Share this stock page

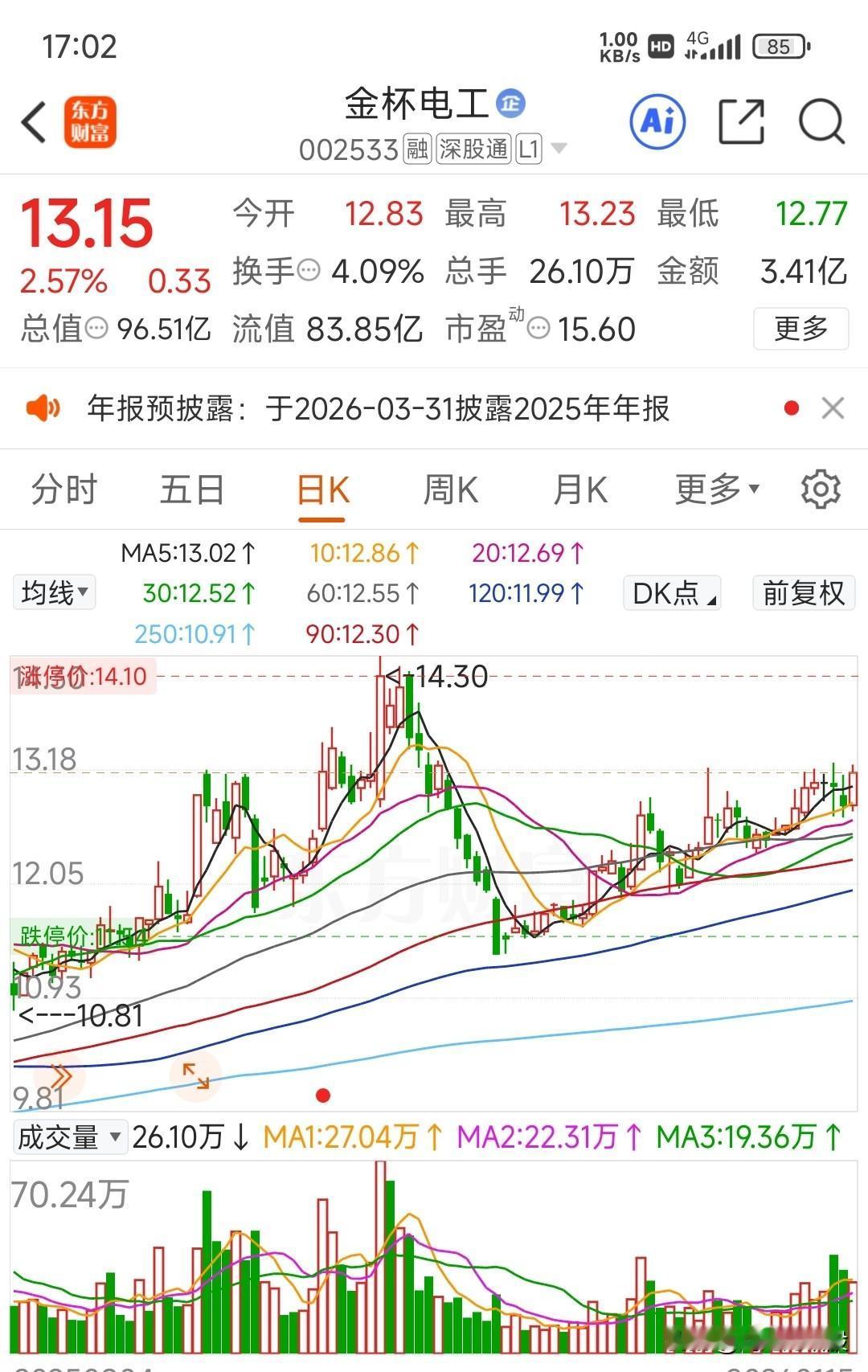point(740,122)
